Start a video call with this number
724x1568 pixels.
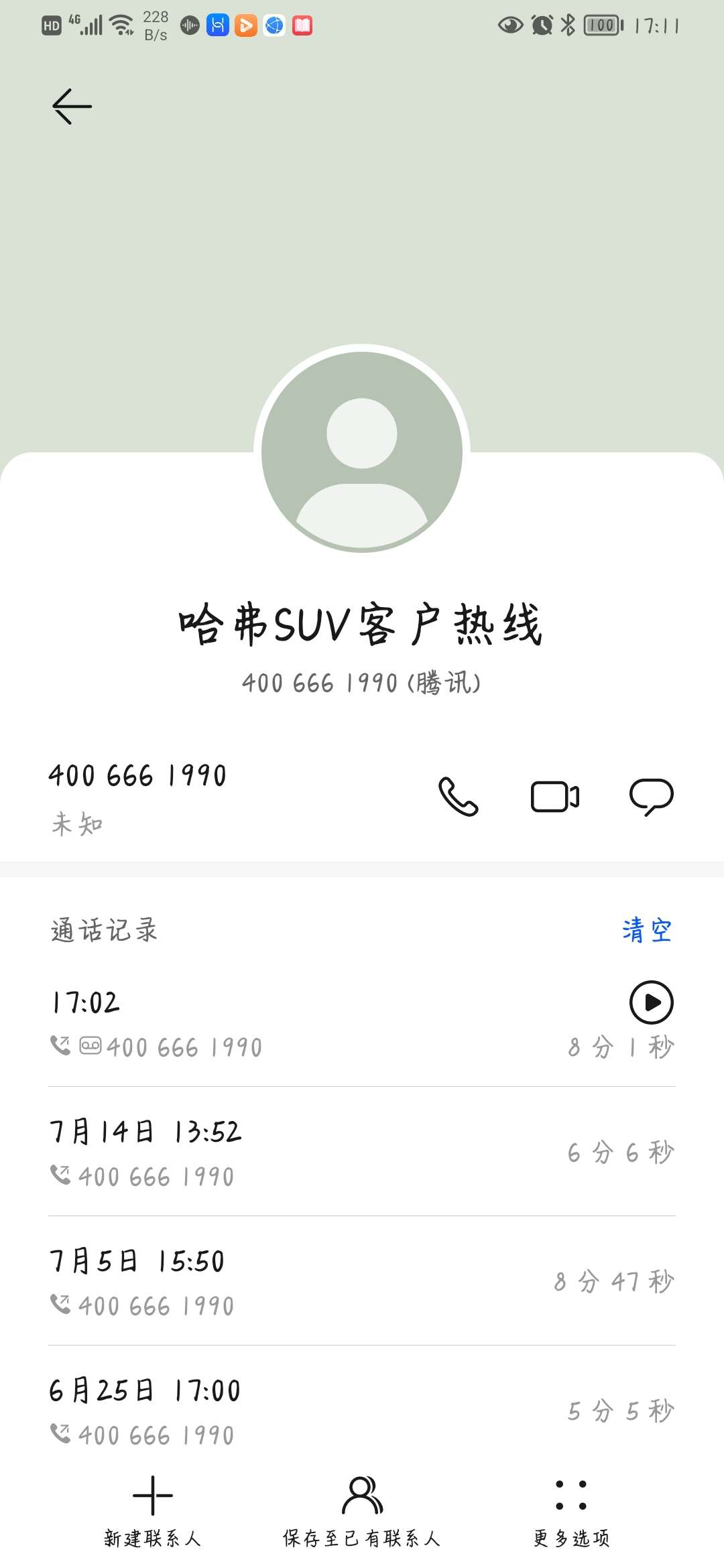point(555,797)
